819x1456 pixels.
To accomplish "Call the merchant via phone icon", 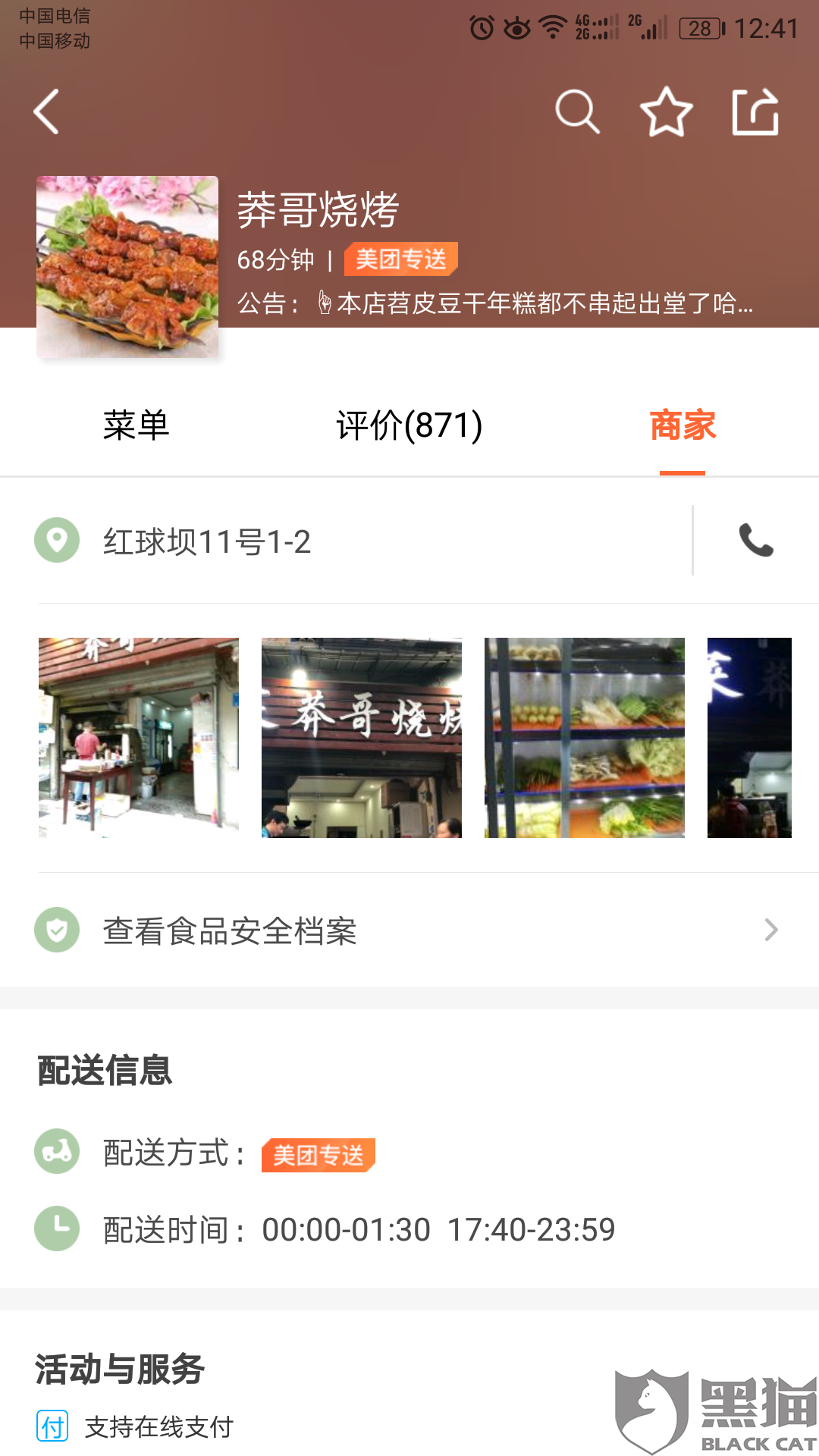I will [756, 541].
